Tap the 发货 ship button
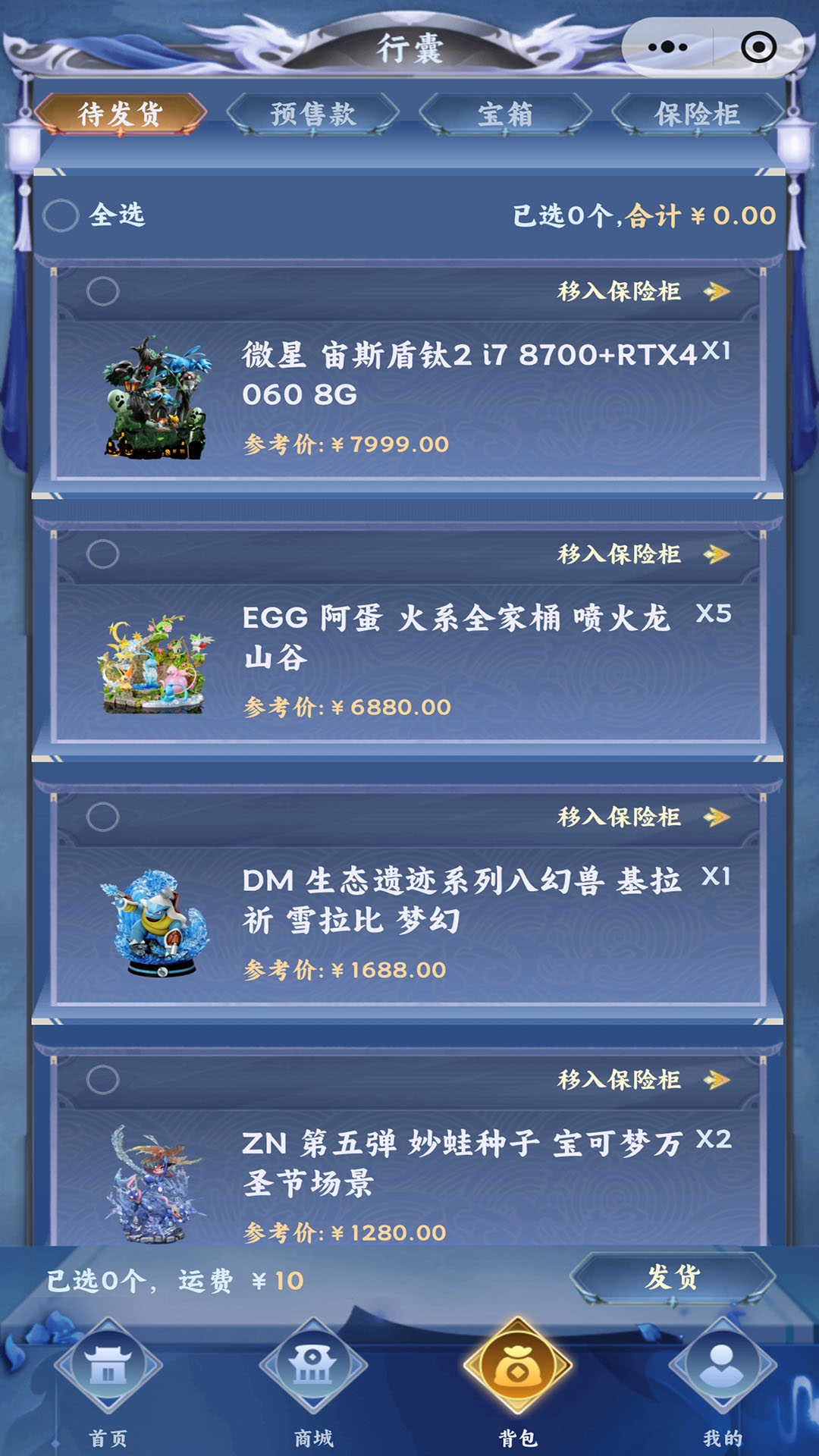Viewport: 819px width, 1456px height. click(673, 1278)
